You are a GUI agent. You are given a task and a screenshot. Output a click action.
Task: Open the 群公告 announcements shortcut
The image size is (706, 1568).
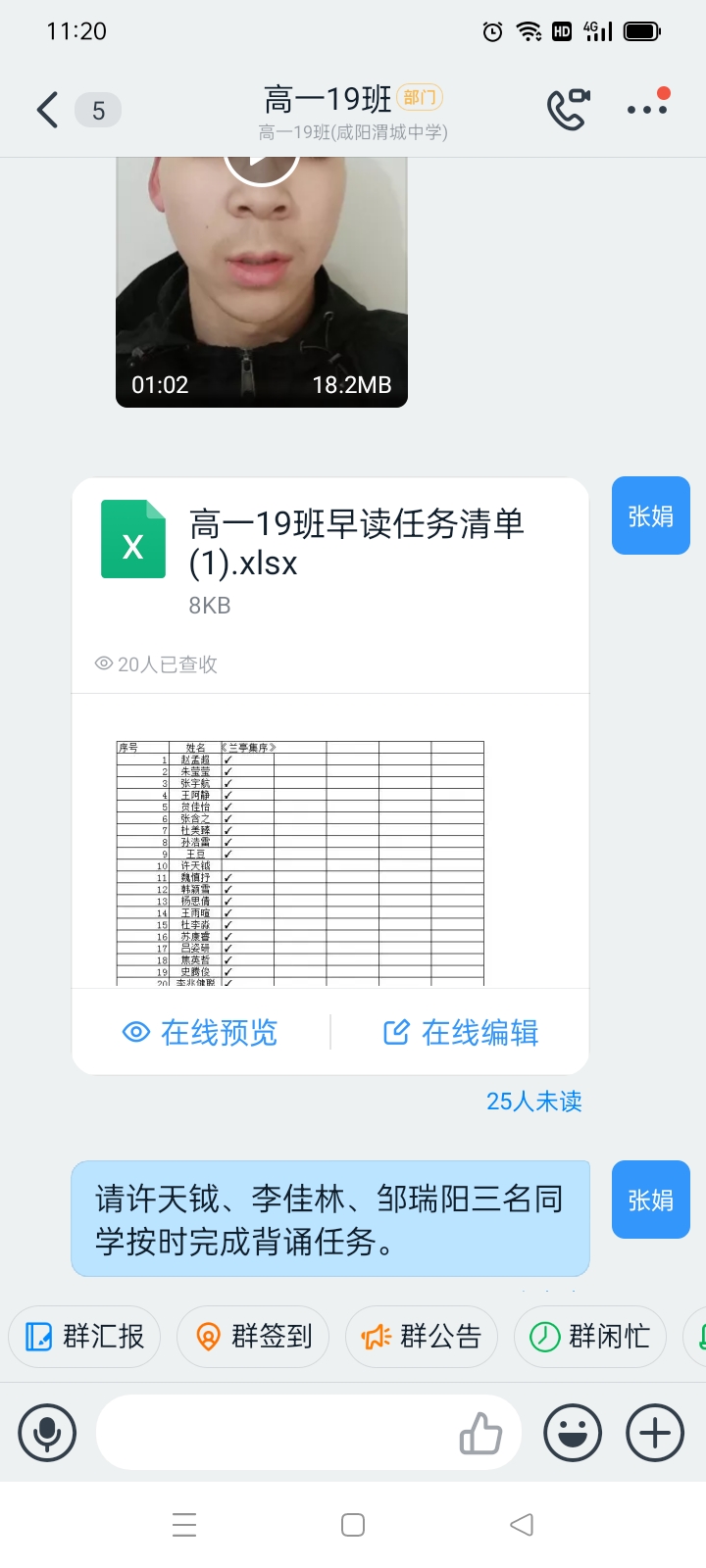422,1336
